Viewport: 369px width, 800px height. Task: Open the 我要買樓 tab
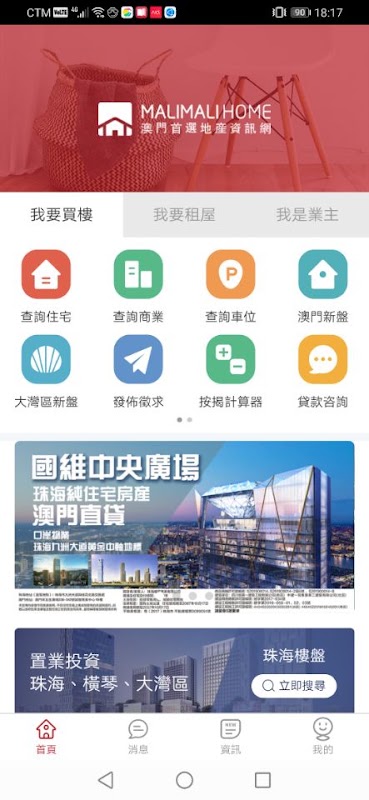(x=62, y=215)
